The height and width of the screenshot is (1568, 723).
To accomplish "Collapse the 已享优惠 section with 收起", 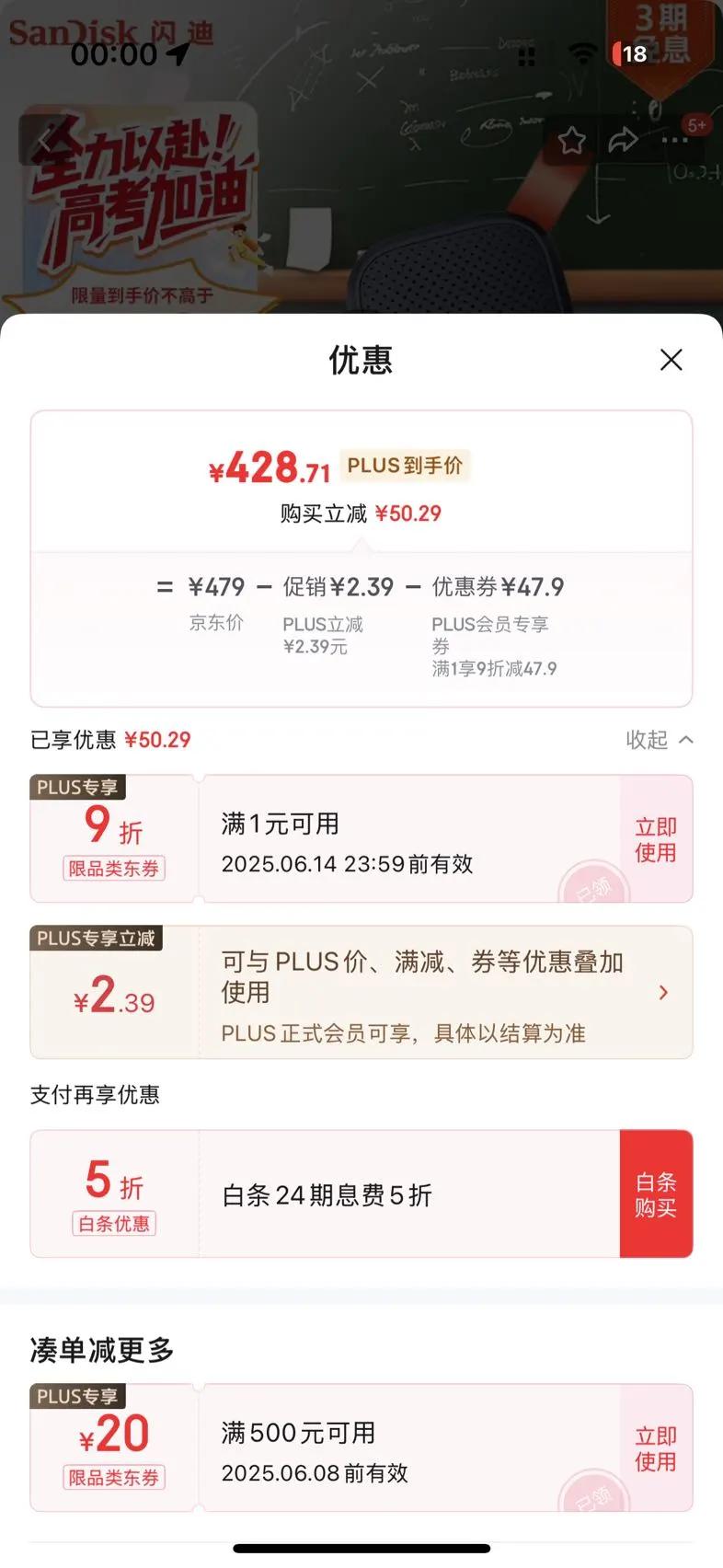I will pos(659,740).
